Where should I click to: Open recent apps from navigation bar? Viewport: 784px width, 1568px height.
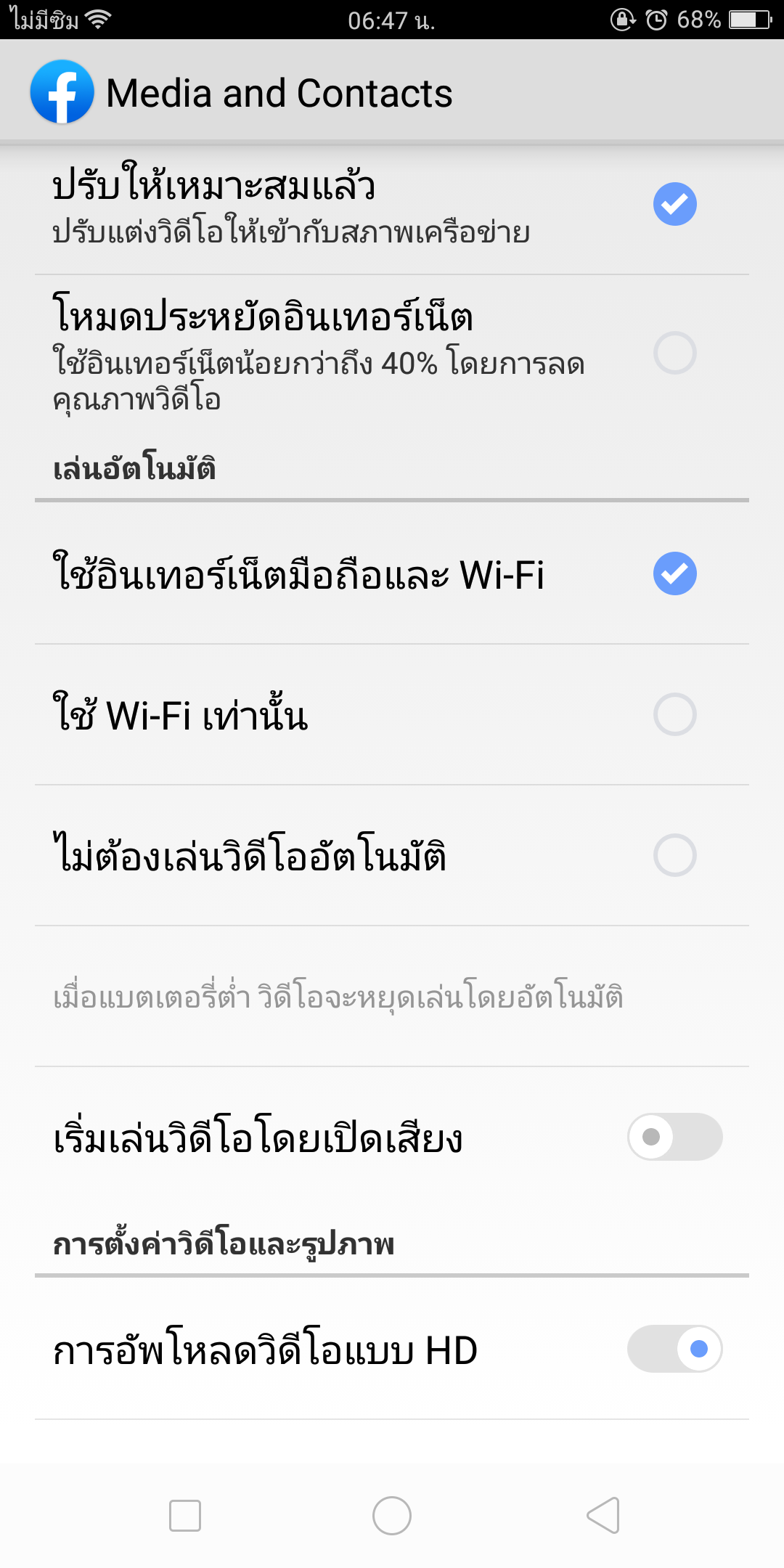pos(185,1516)
